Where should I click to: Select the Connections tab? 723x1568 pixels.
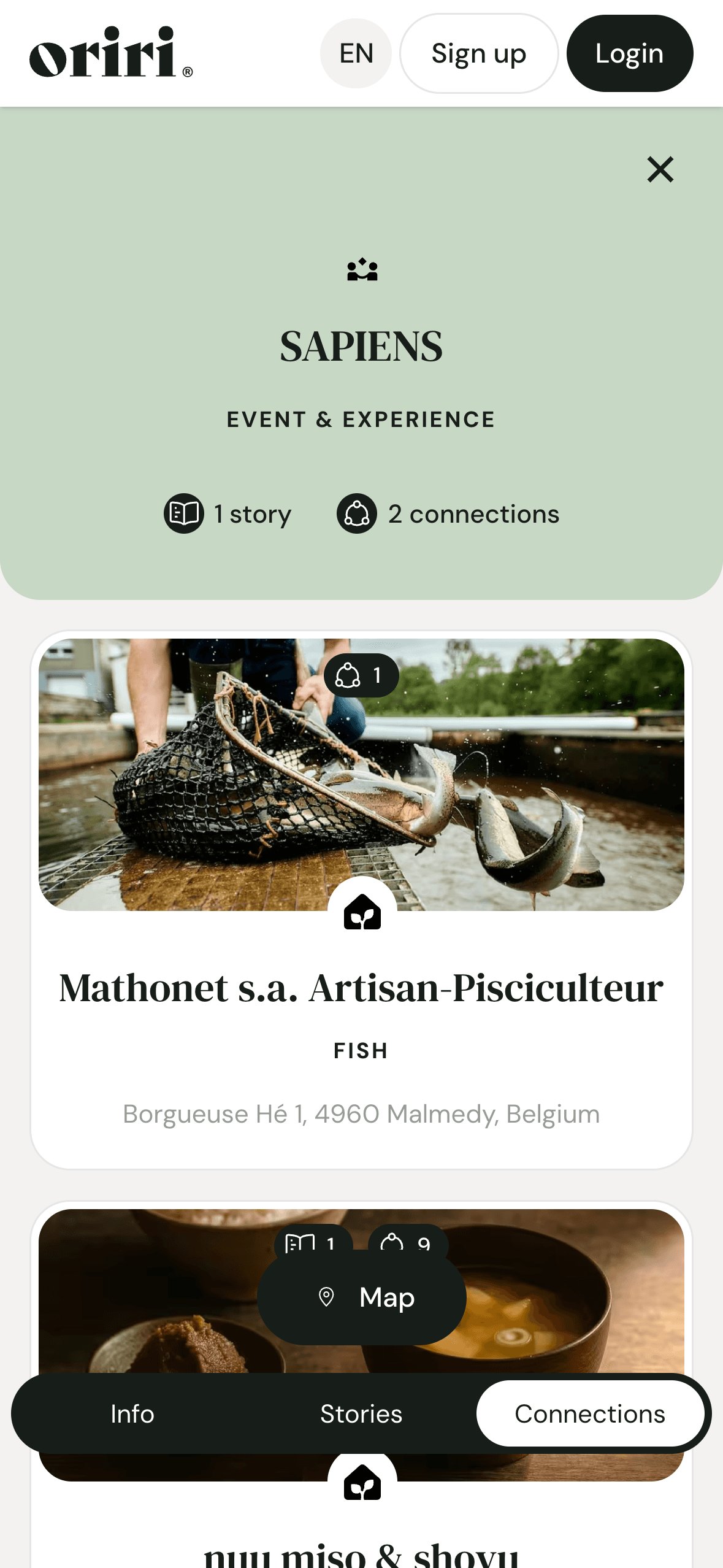click(x=590, y=1413)
